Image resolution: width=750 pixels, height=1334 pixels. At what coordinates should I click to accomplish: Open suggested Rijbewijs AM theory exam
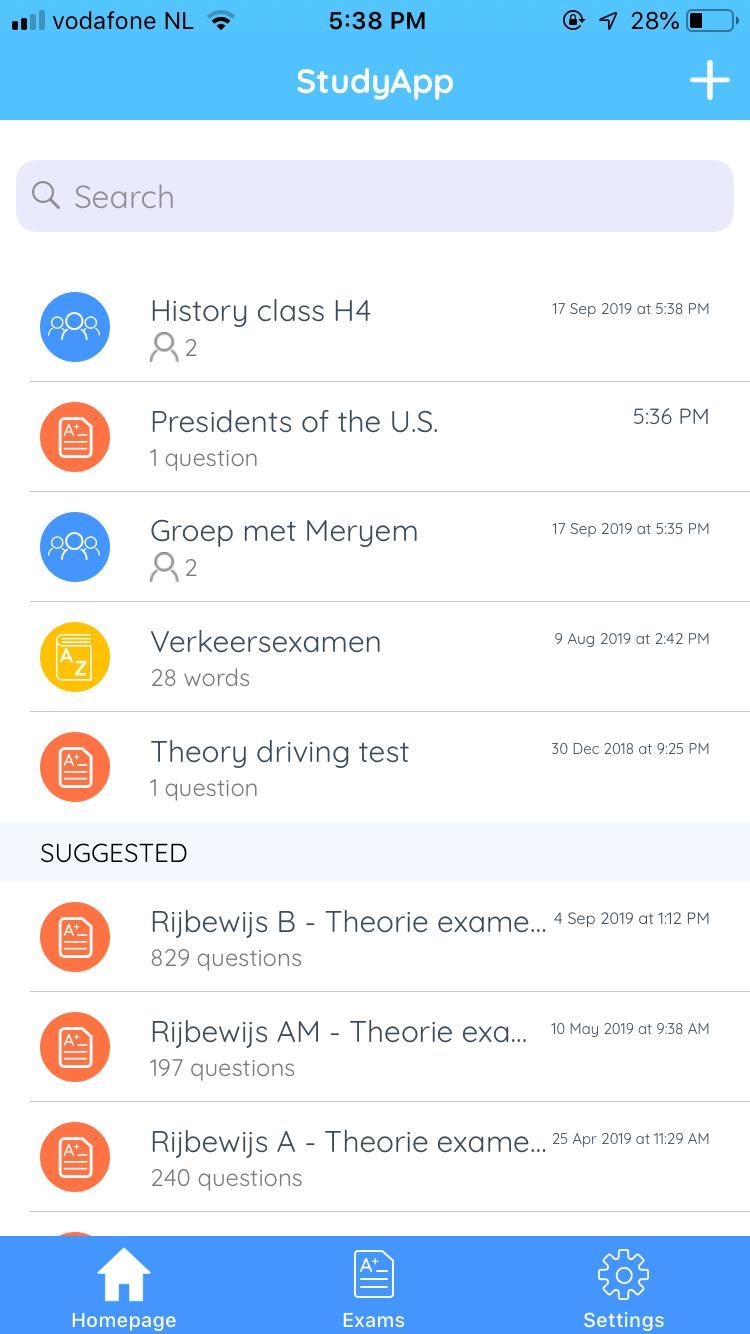coord(375,1047)
